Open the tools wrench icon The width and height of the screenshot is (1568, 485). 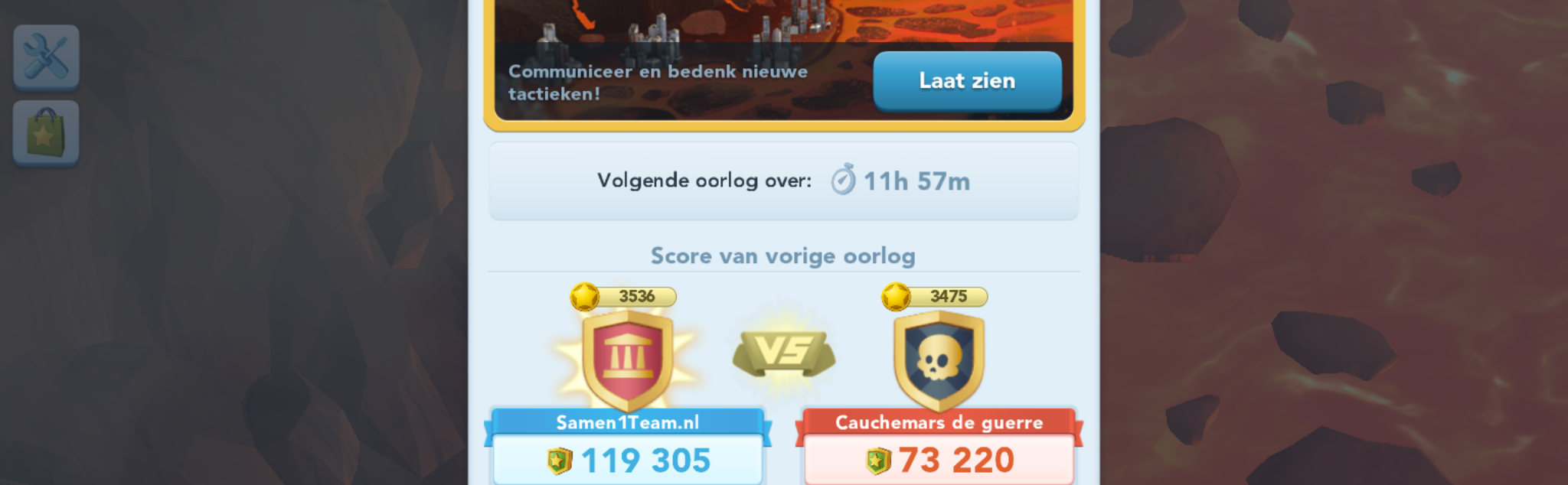(x=46, y=57)
